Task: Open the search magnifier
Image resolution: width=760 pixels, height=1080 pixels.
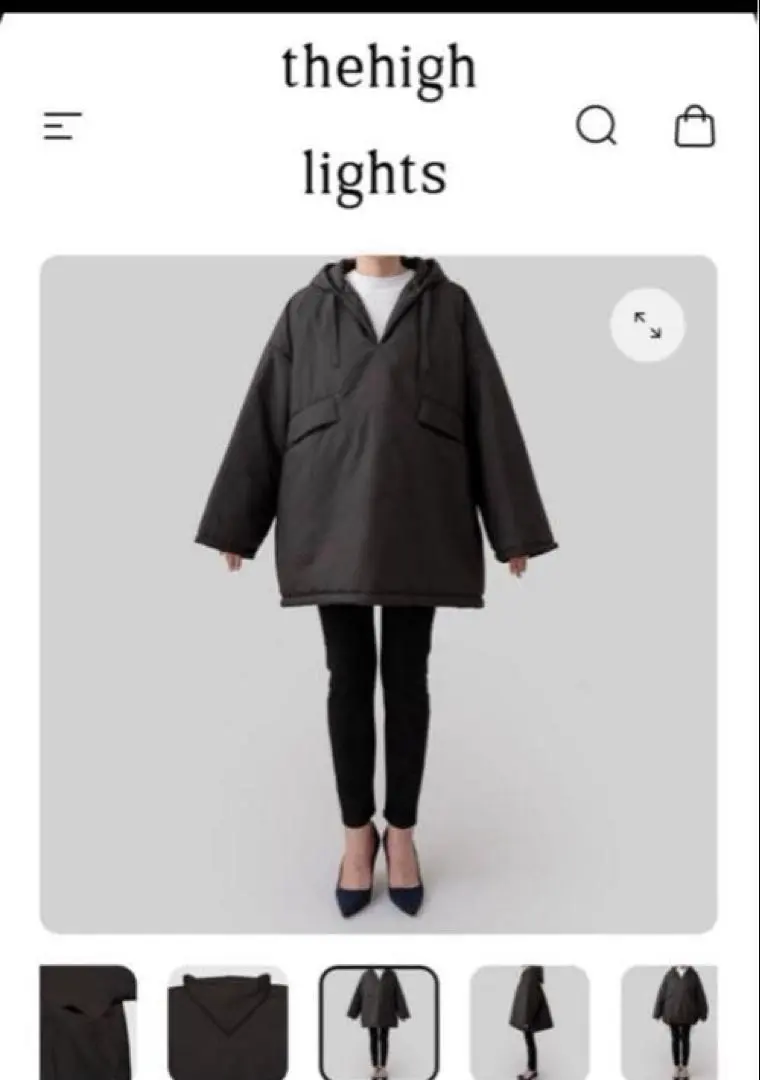Action: 597,127
